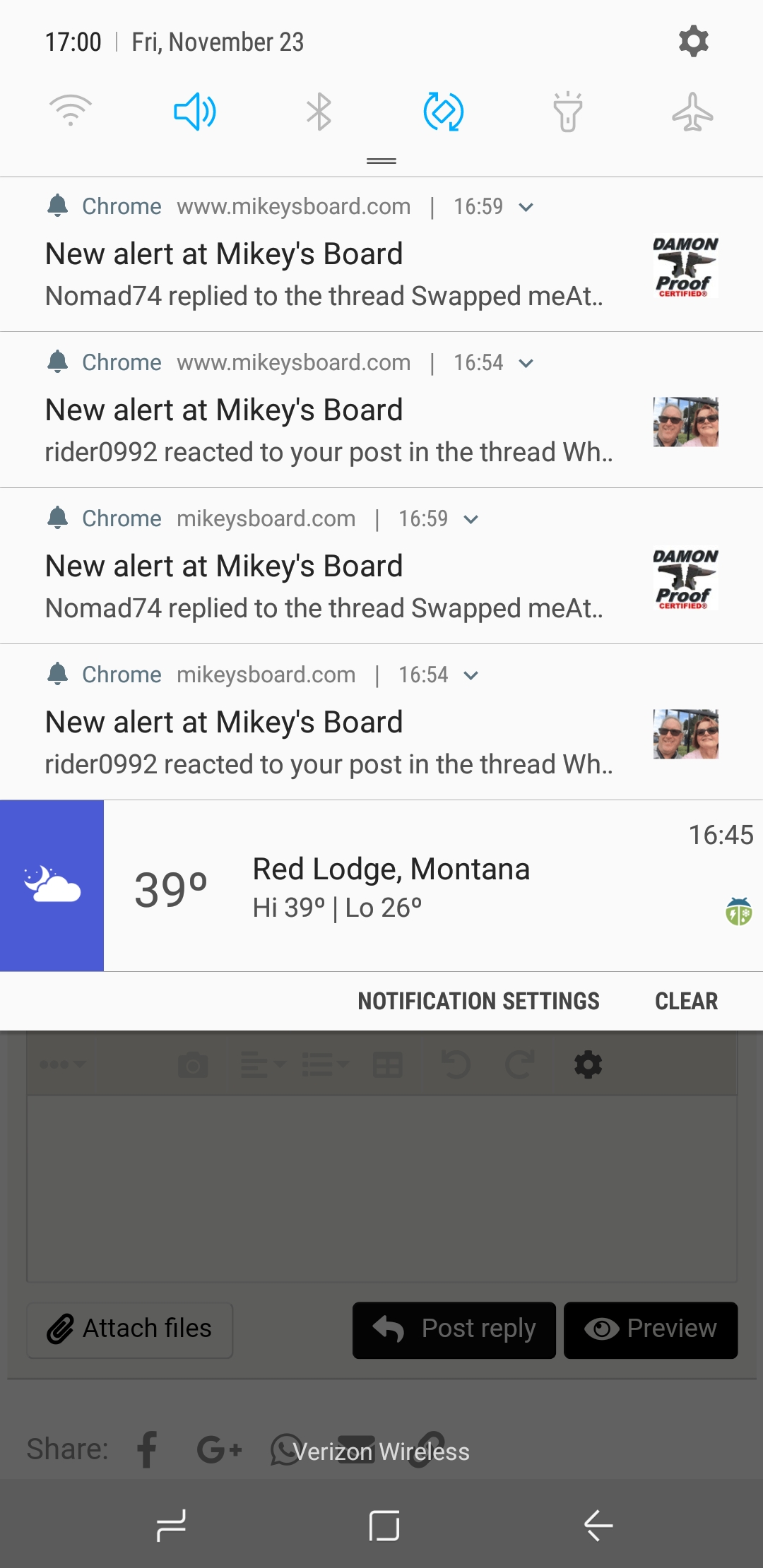Screen dimensions: 763x1568
Task: Turn on Bluetooth
Action: (x=319, y=112)
